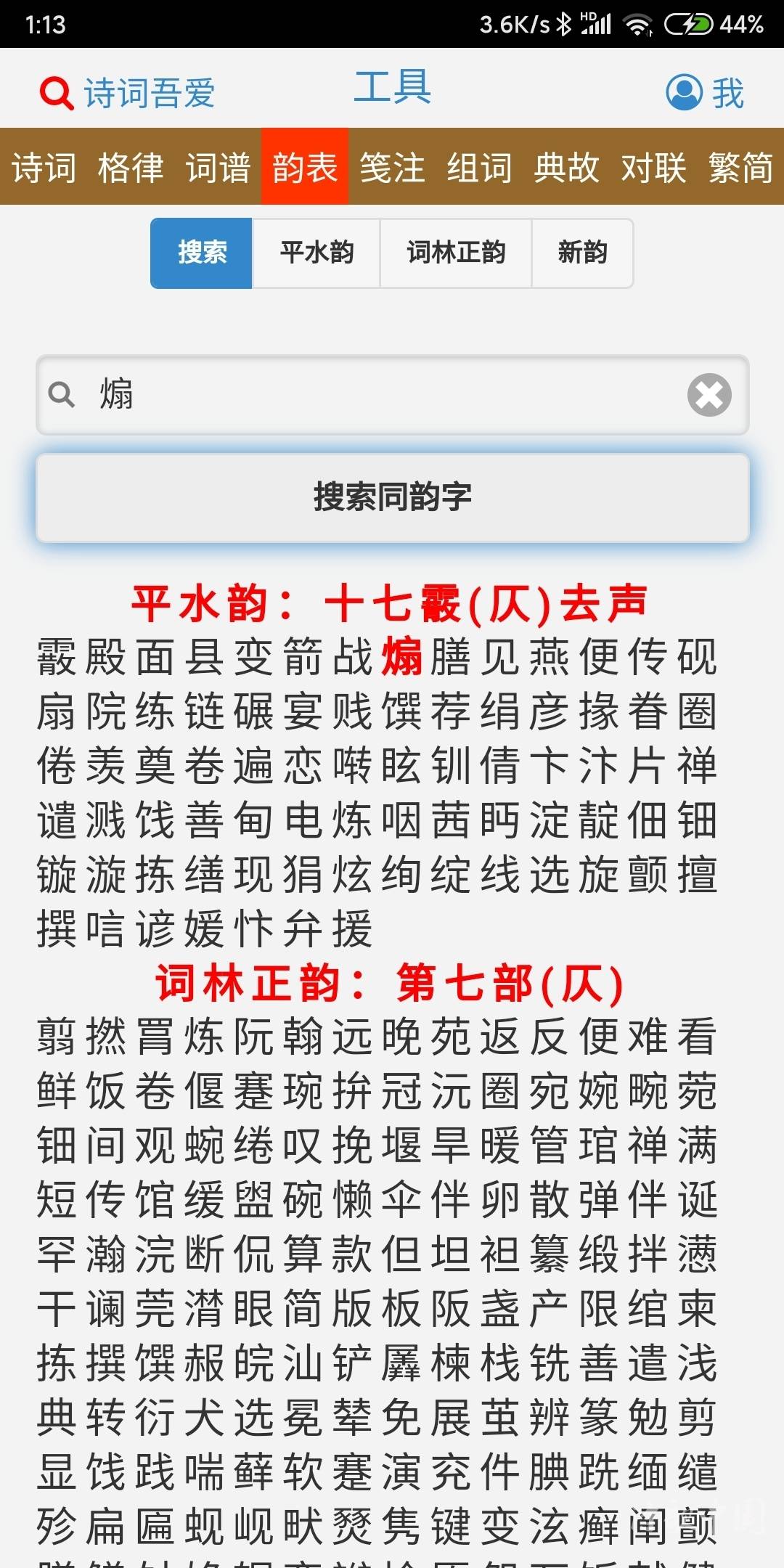Open the 我 profile page
Image resolution: width=784 pixels, height=1568 pixels.
[706, 92]
